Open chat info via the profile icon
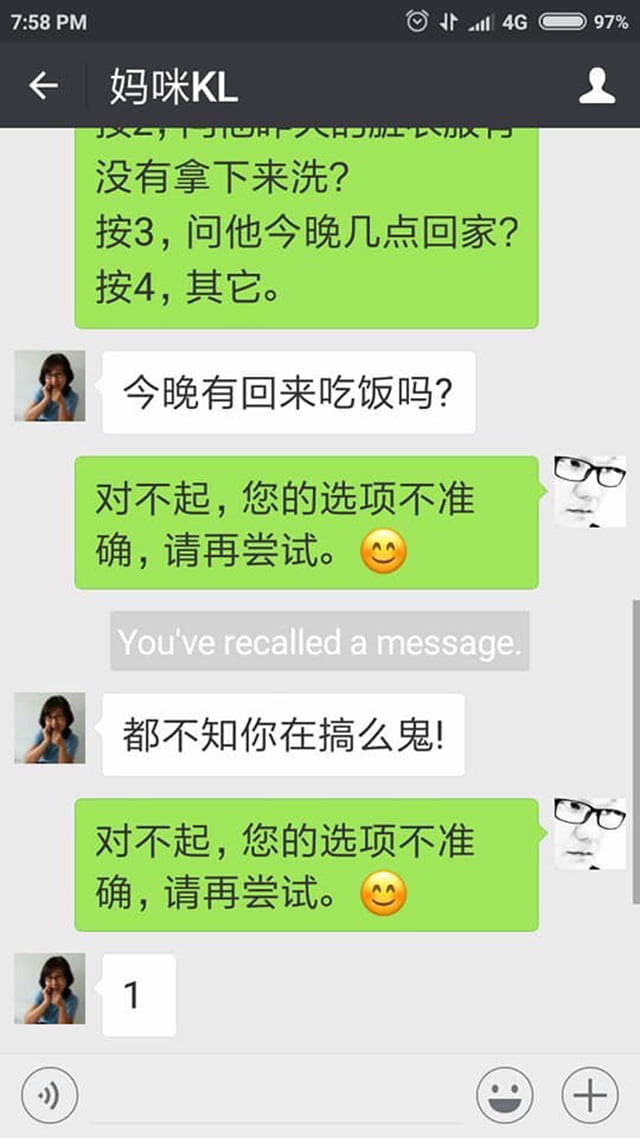 coord(597,86)
